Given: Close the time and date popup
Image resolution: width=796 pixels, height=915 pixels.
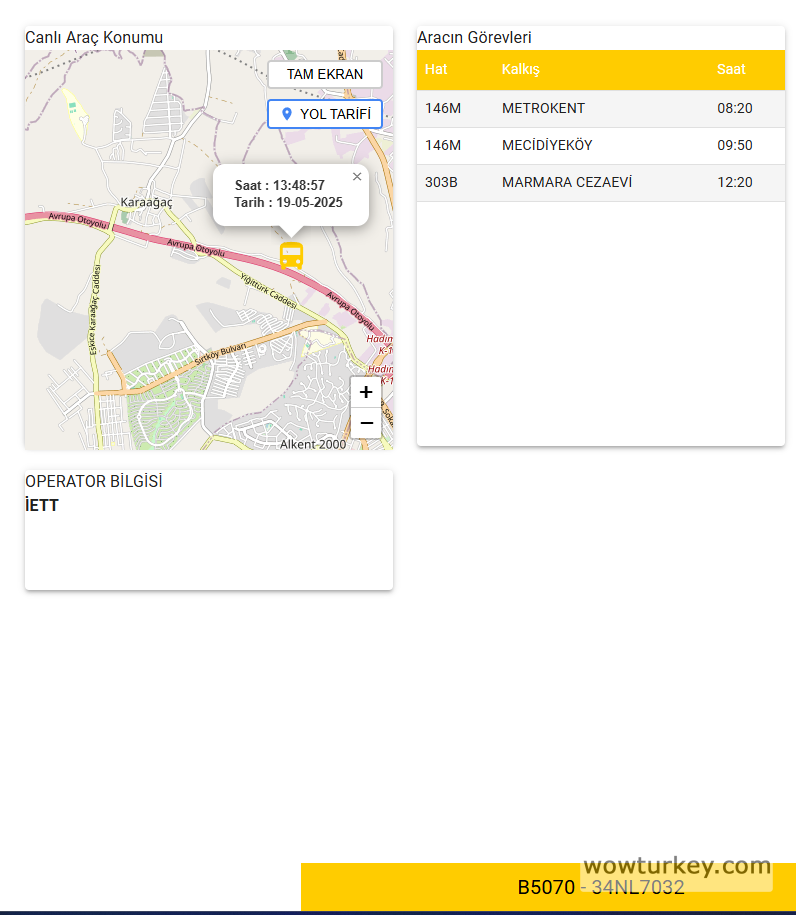Looking at the screenshot, I should (x=357, y=177).
